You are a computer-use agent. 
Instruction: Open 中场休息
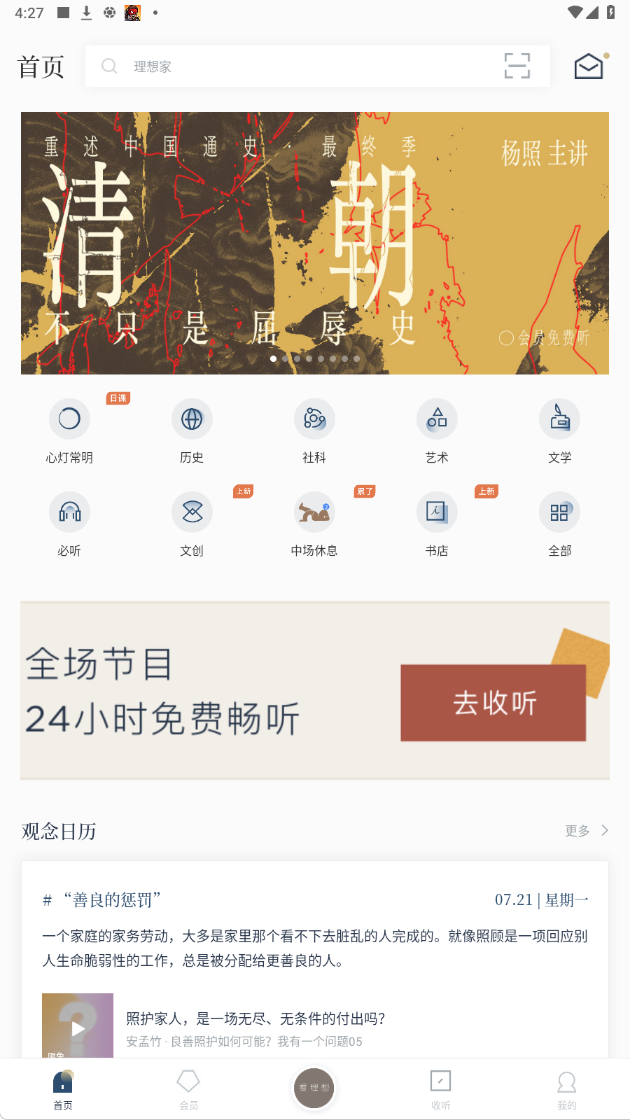(315, 523)
